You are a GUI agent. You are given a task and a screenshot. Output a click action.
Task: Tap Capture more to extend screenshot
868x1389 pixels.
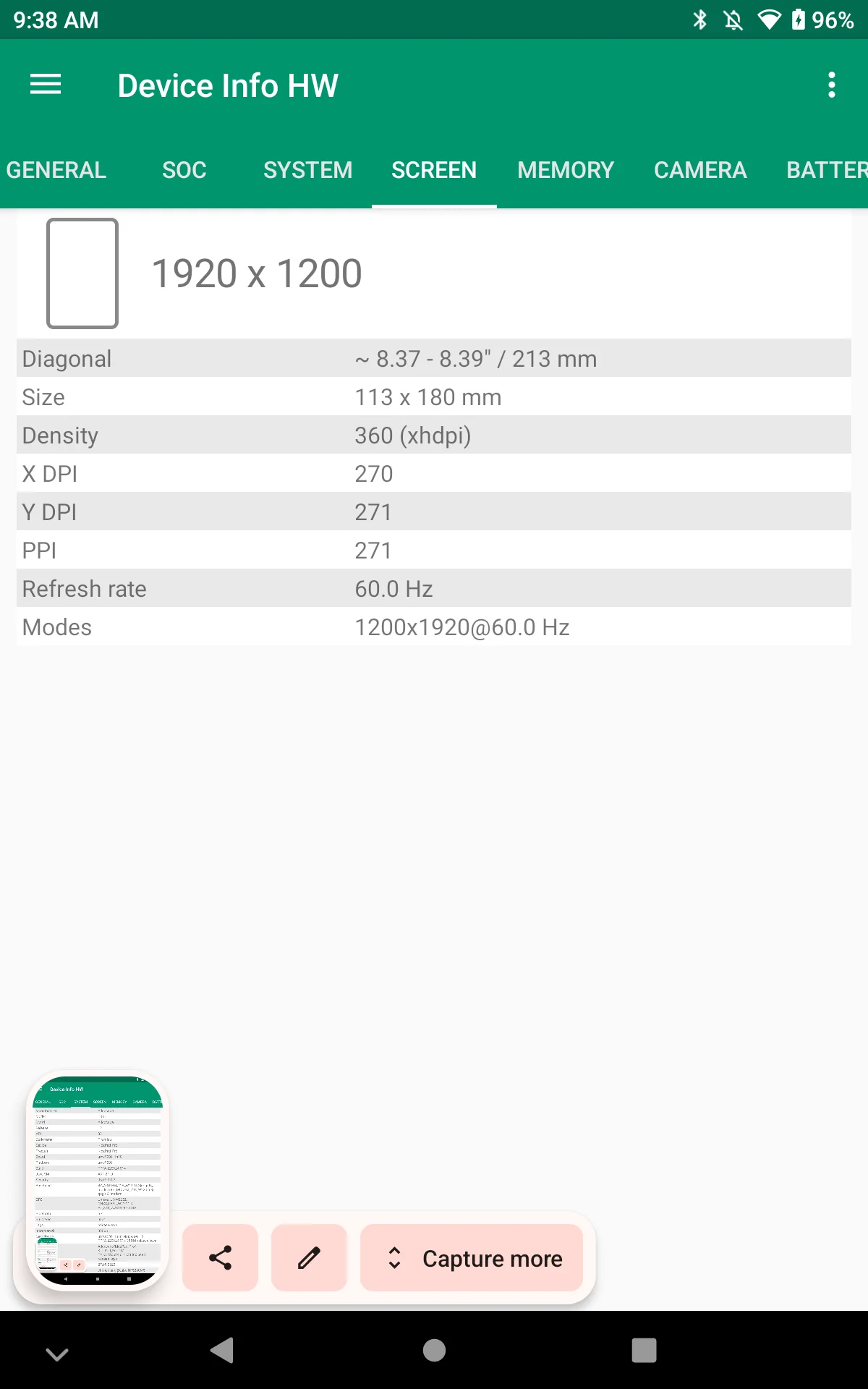(472, 1258)
